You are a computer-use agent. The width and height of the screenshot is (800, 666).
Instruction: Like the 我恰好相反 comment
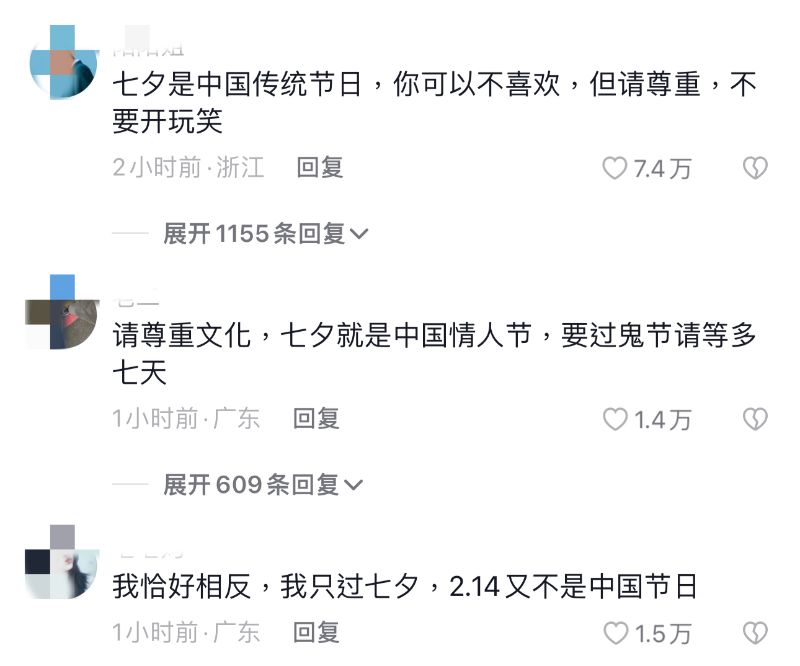614,633
